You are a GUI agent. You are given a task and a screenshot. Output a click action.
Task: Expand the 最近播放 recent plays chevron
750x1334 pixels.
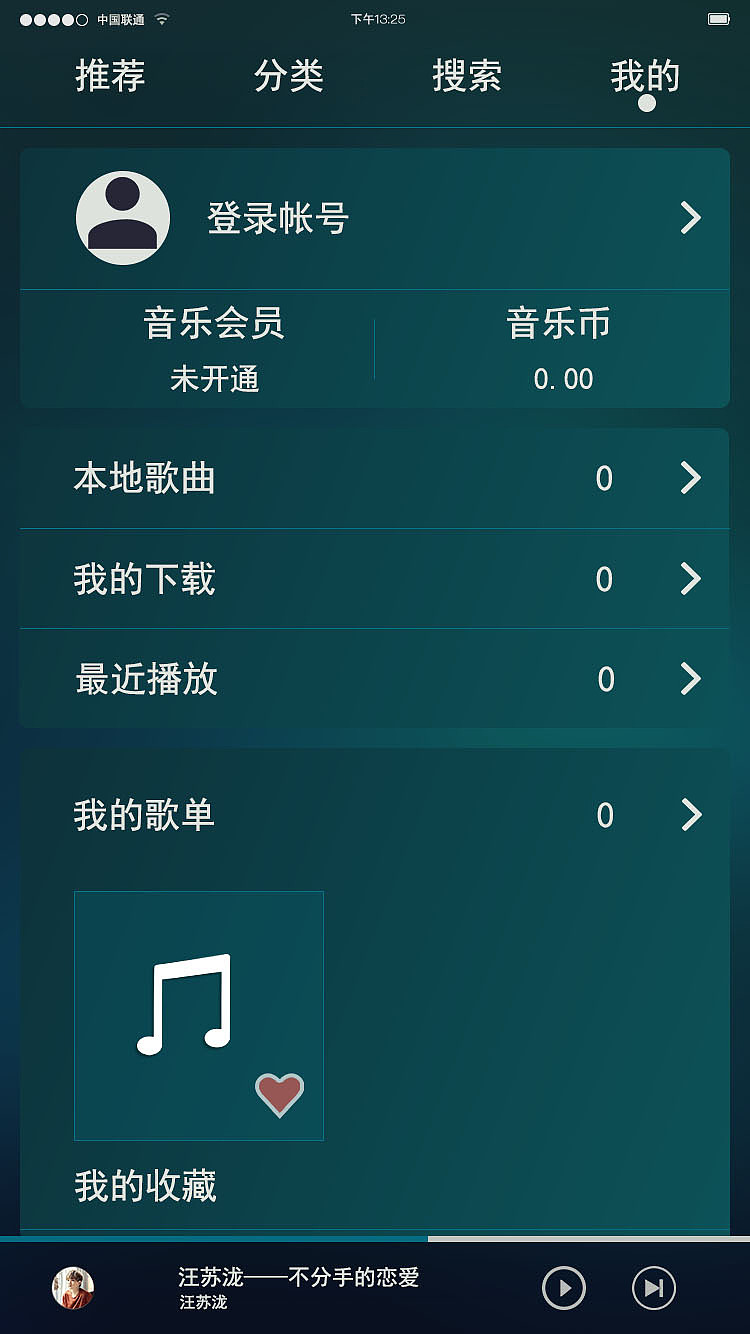pos(690,679)
